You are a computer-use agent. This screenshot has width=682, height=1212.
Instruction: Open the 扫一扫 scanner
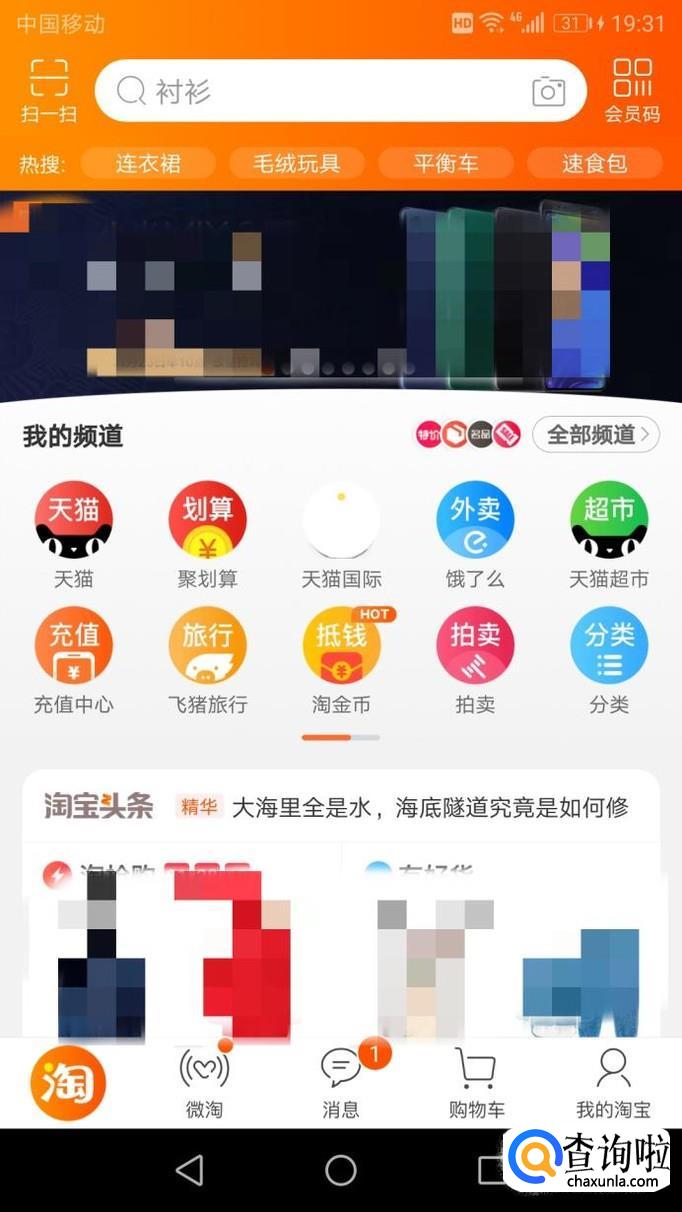(x=48, y=90)
